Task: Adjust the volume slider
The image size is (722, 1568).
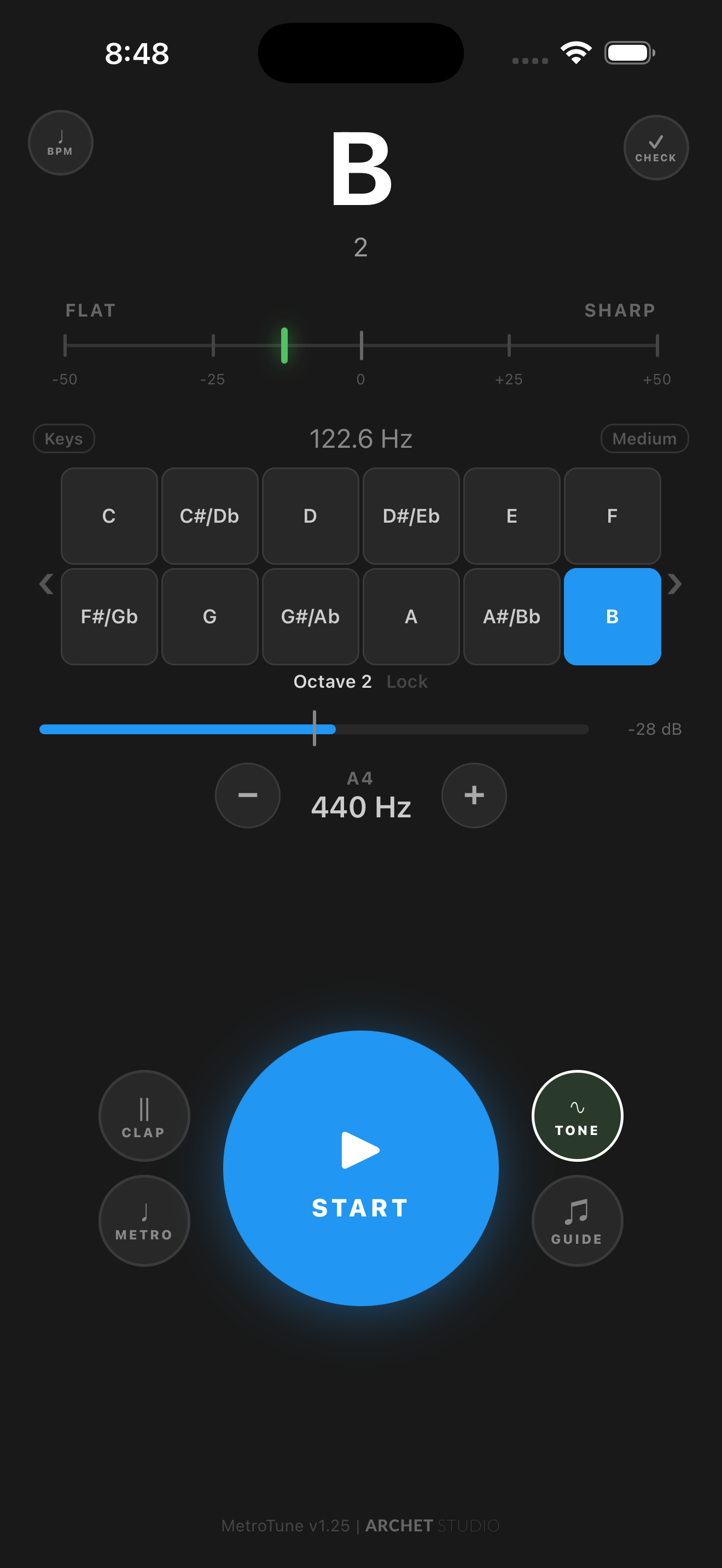Action: click(315, 729)
